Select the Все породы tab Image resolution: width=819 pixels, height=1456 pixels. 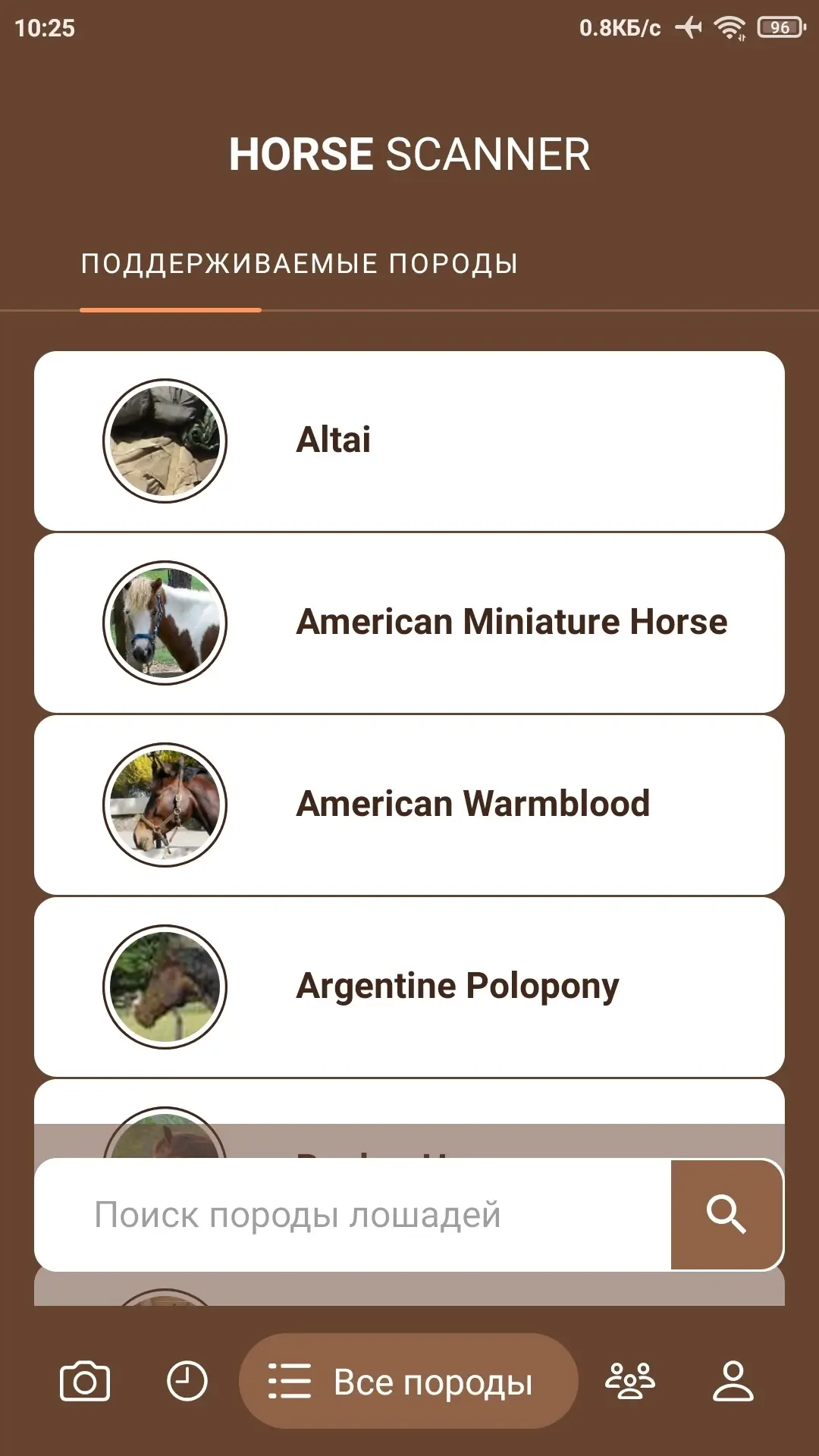point(409,1381)
